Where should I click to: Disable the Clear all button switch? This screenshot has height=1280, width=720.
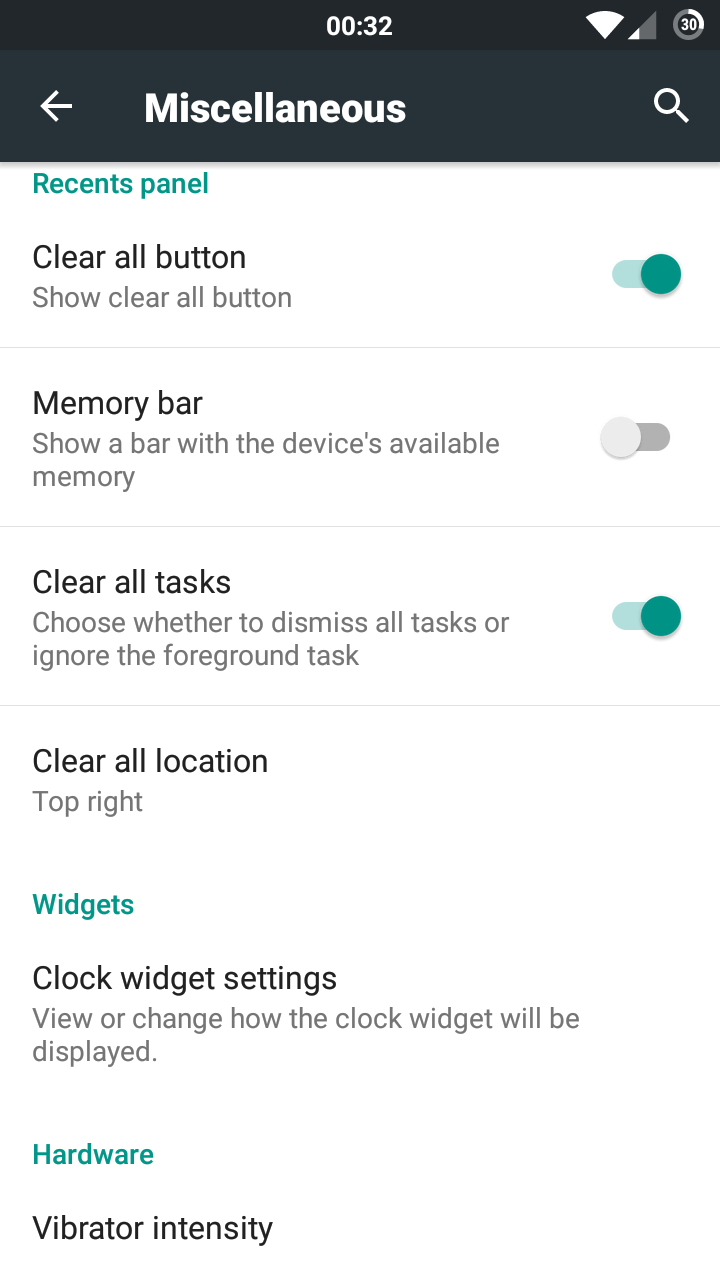tap(646, 274)
